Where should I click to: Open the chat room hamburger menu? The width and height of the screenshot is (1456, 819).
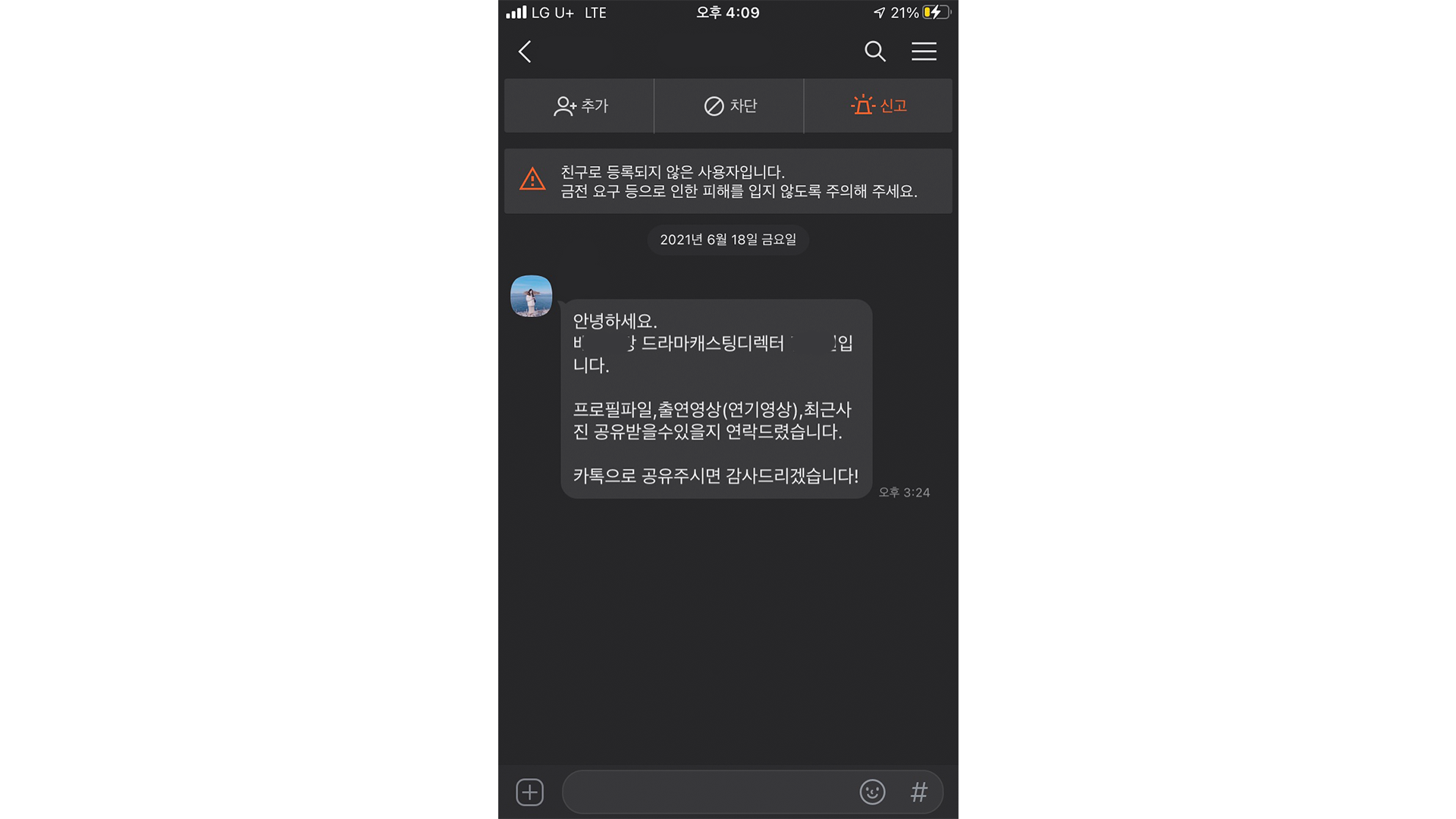[x=924, y=52]
